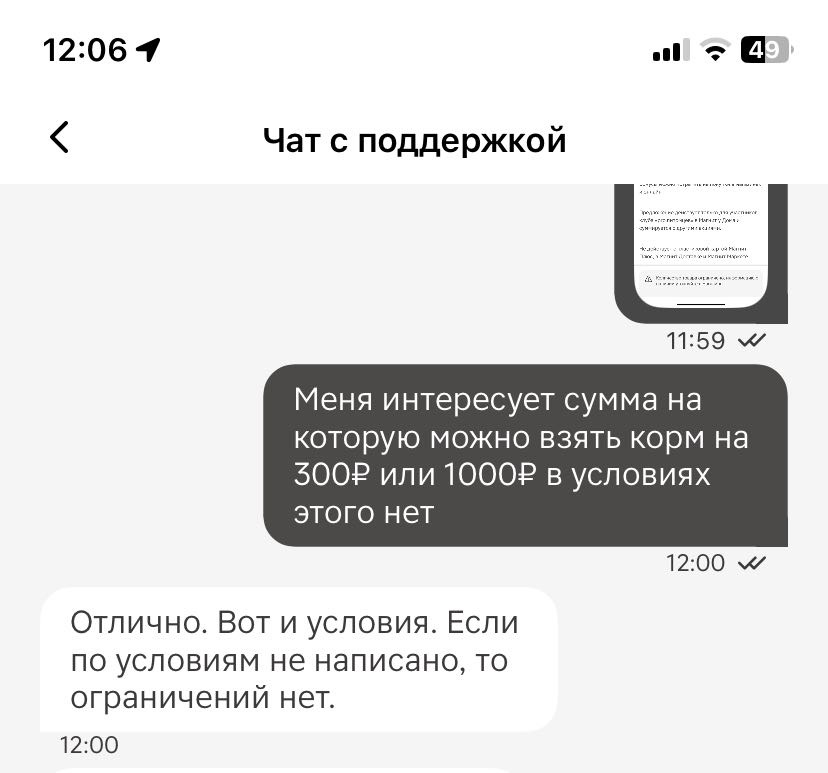
Task: Go back from the support chat
Action: 60,137
